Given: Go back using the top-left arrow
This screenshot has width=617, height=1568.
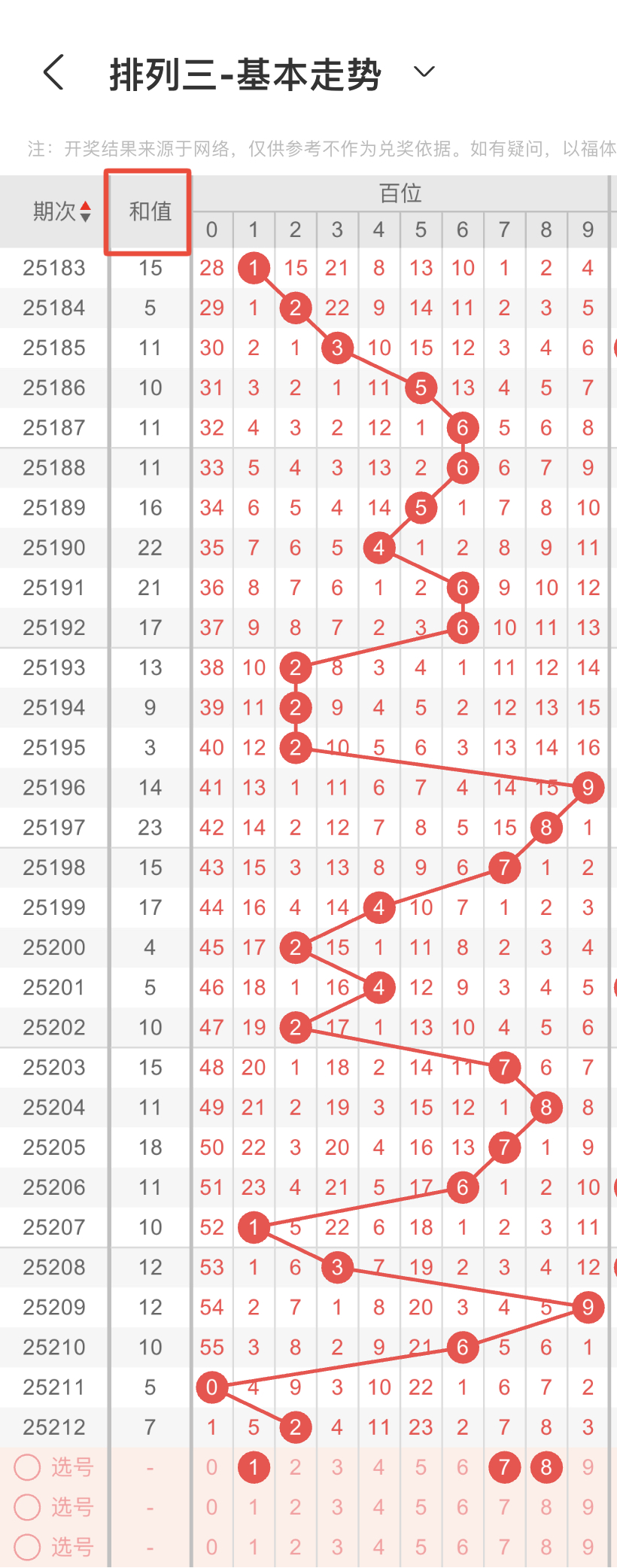Looking at the screenshot, I should 54,73.
